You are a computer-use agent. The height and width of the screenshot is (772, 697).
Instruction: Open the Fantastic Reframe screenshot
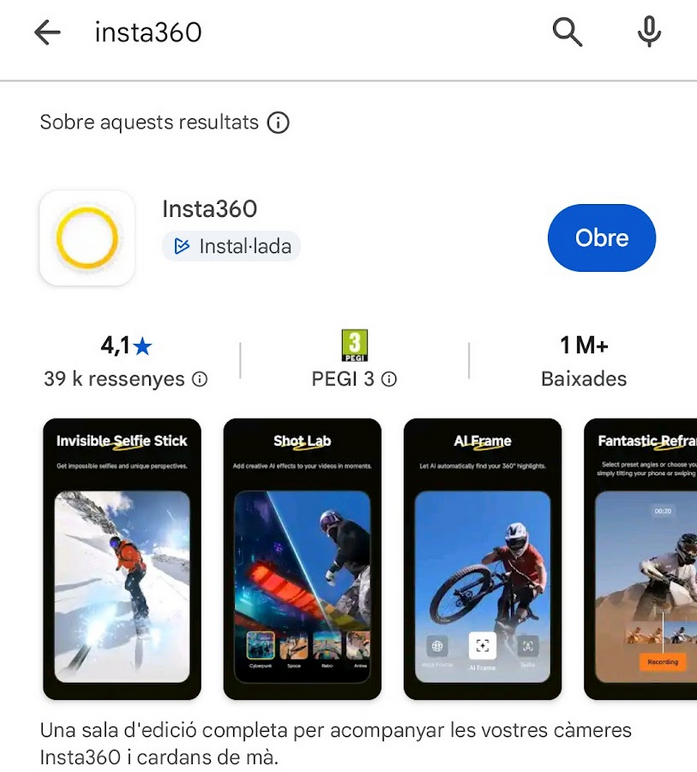tap(641, 558)
